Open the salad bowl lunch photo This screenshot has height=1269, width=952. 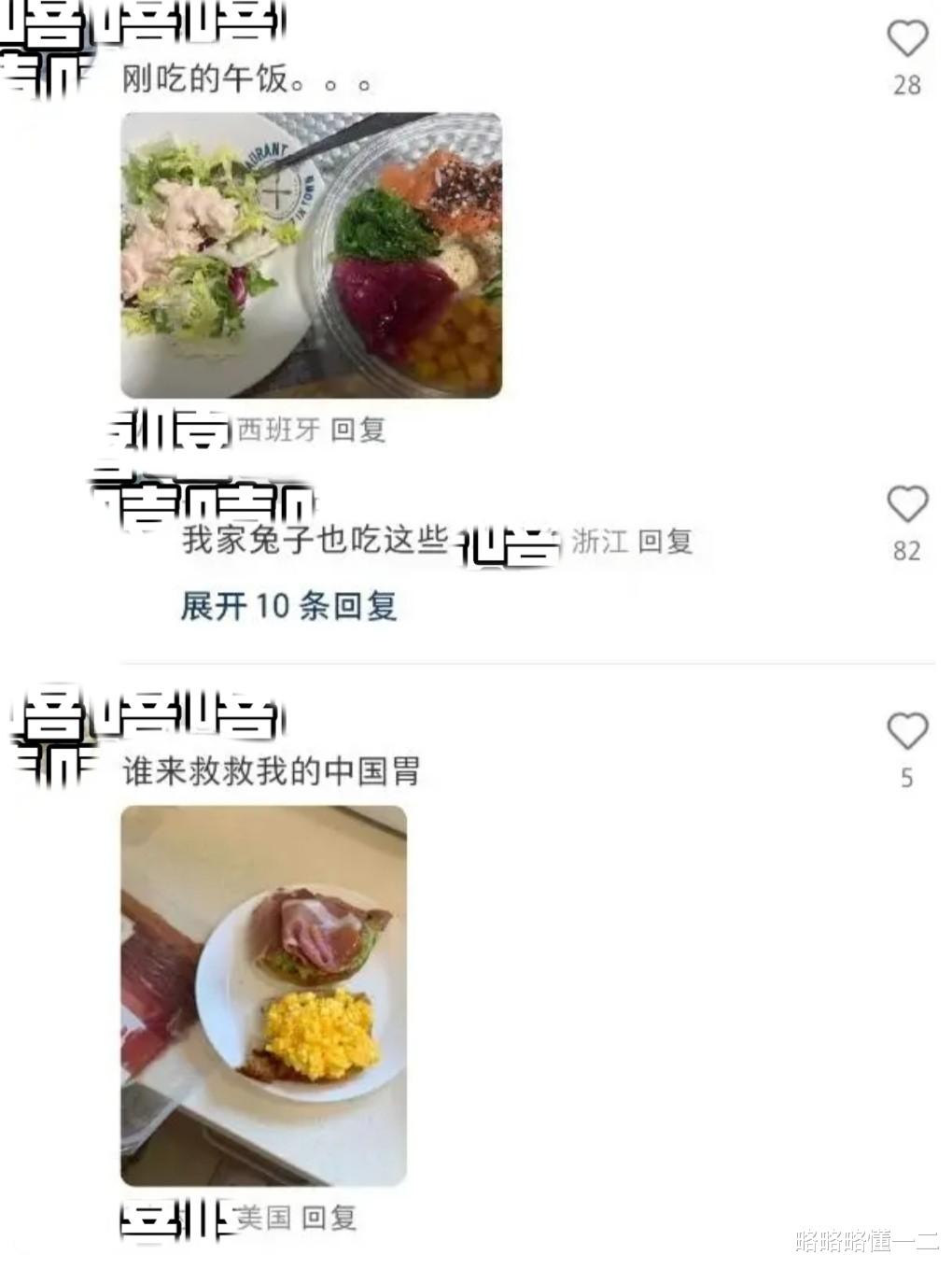[x=313, y=257]
